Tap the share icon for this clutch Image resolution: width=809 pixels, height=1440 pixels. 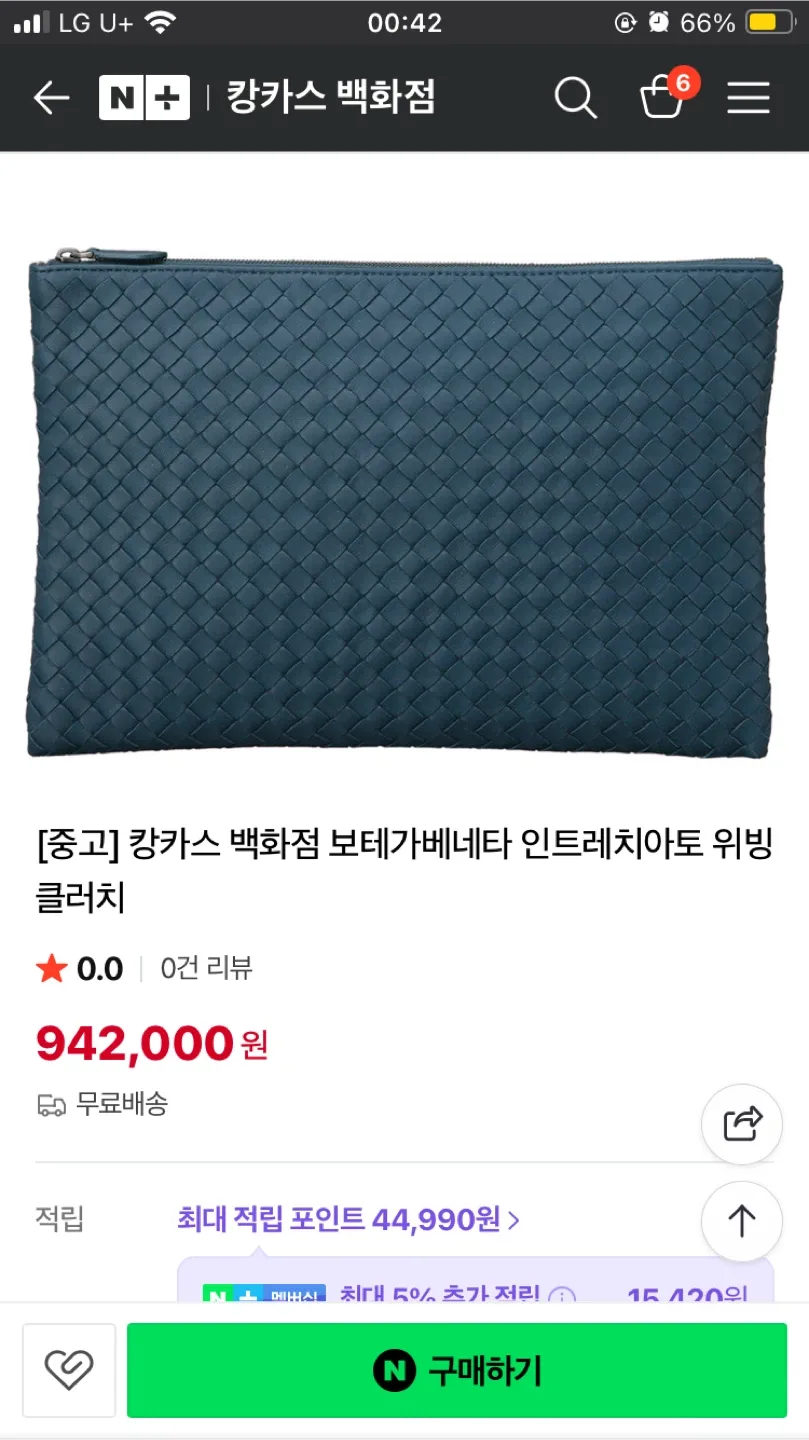click(x=741, y=1124)
